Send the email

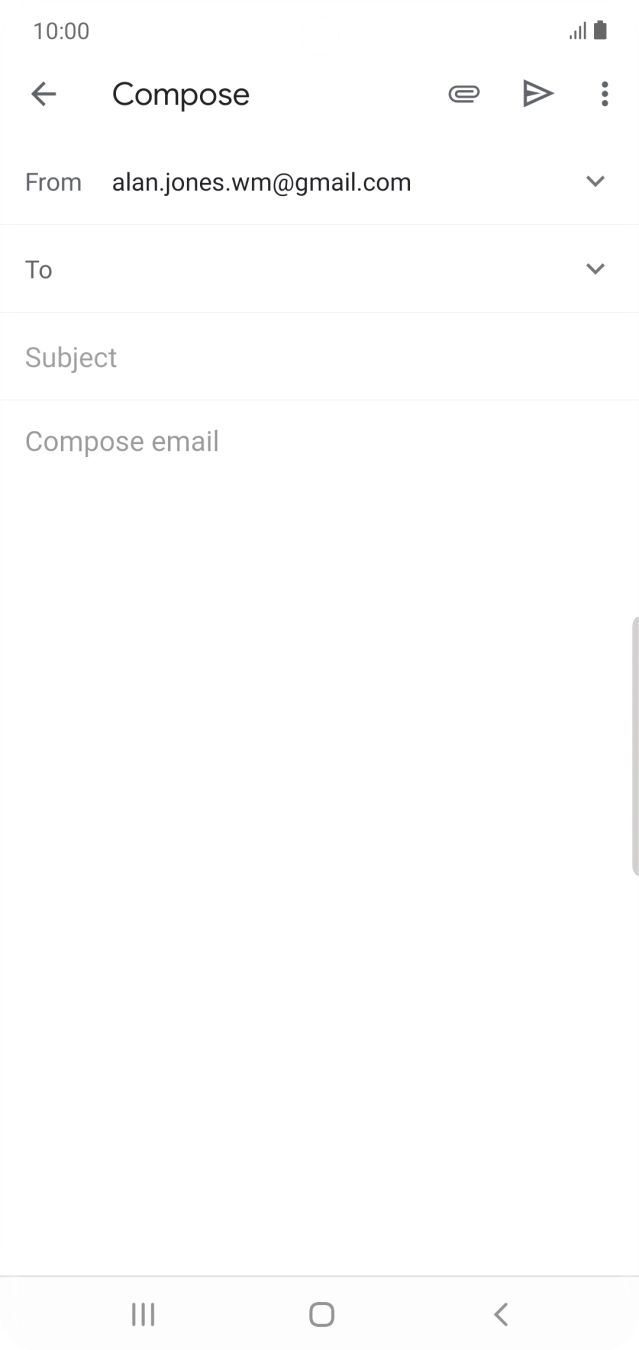coord(538,94)
